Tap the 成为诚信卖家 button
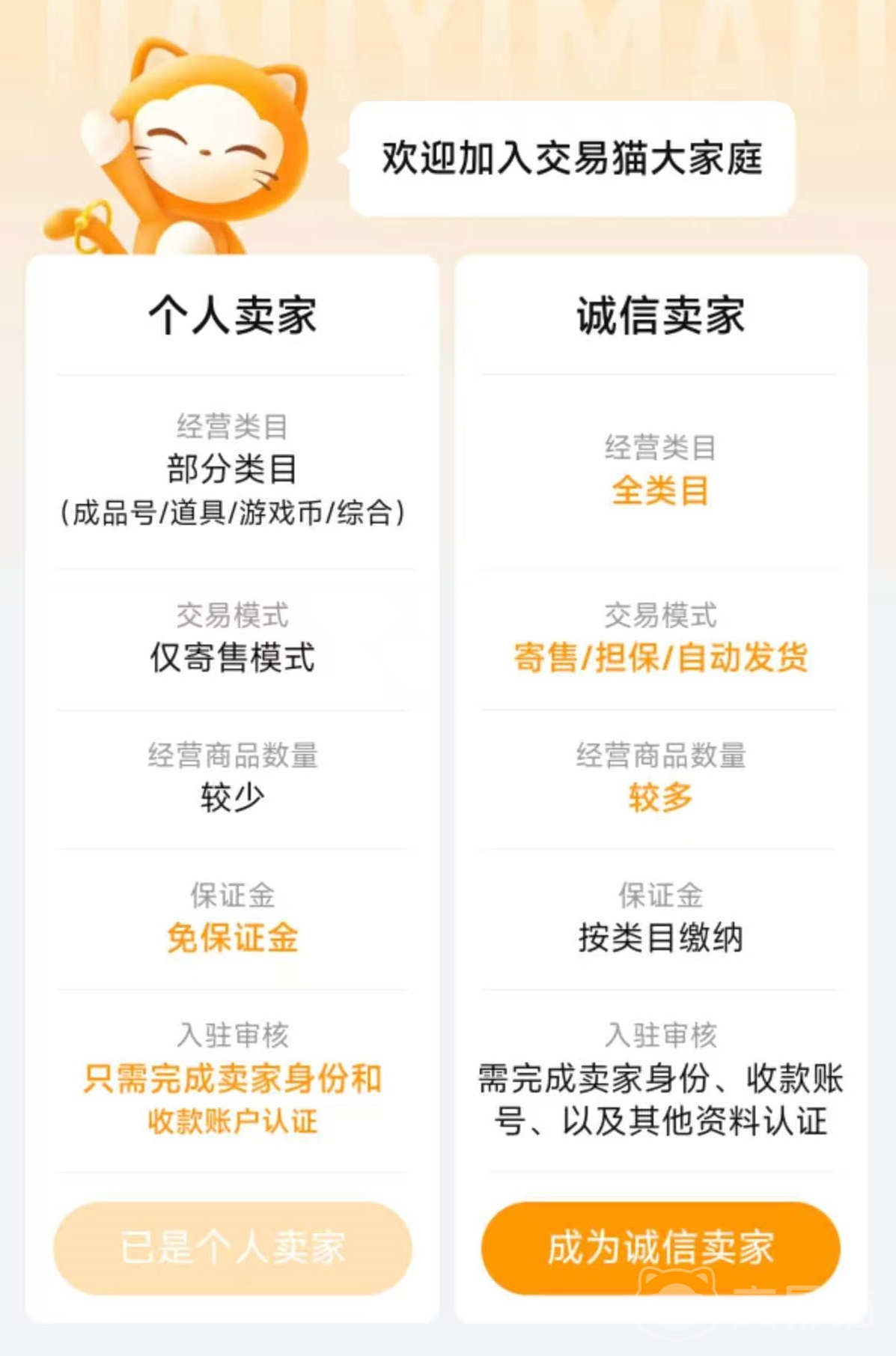This screenshot has height=1356, width=896. tap(660, 1247)
